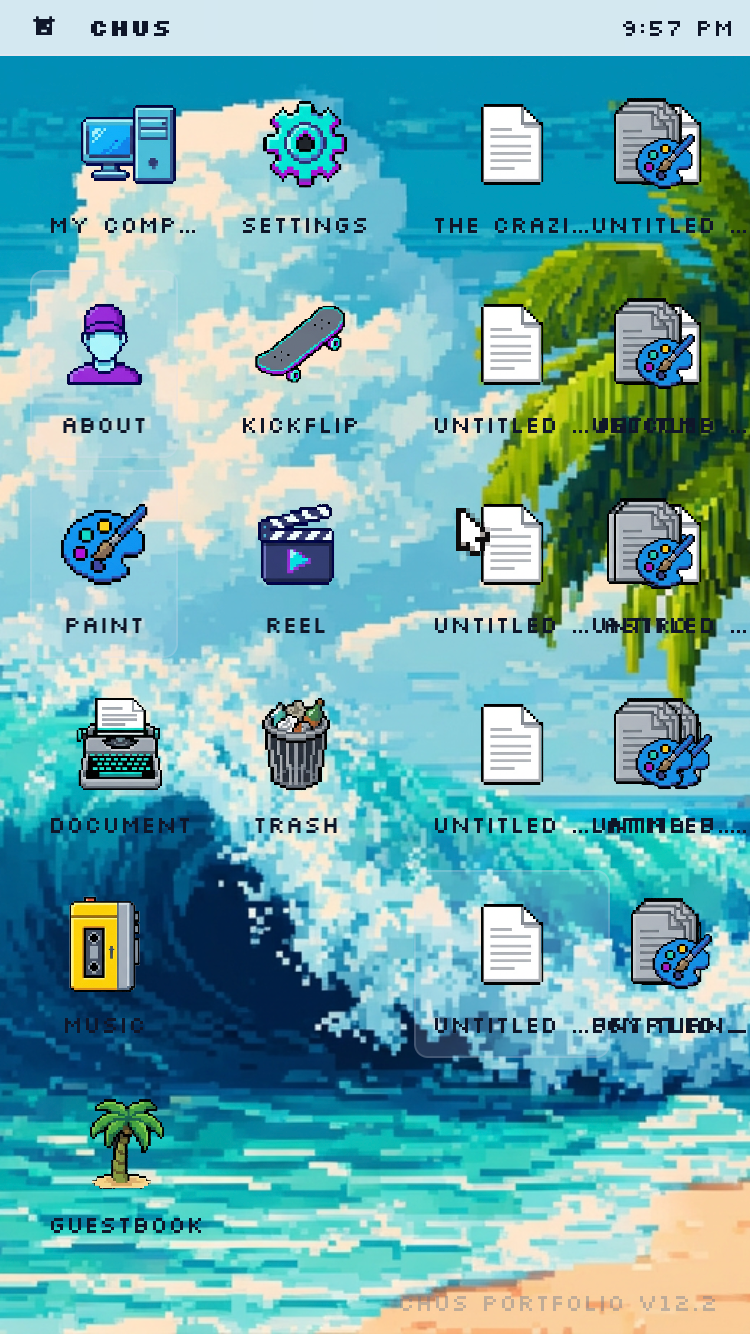
Task: Open Music via the yellow Walkman icon
Action: (104, 945)
